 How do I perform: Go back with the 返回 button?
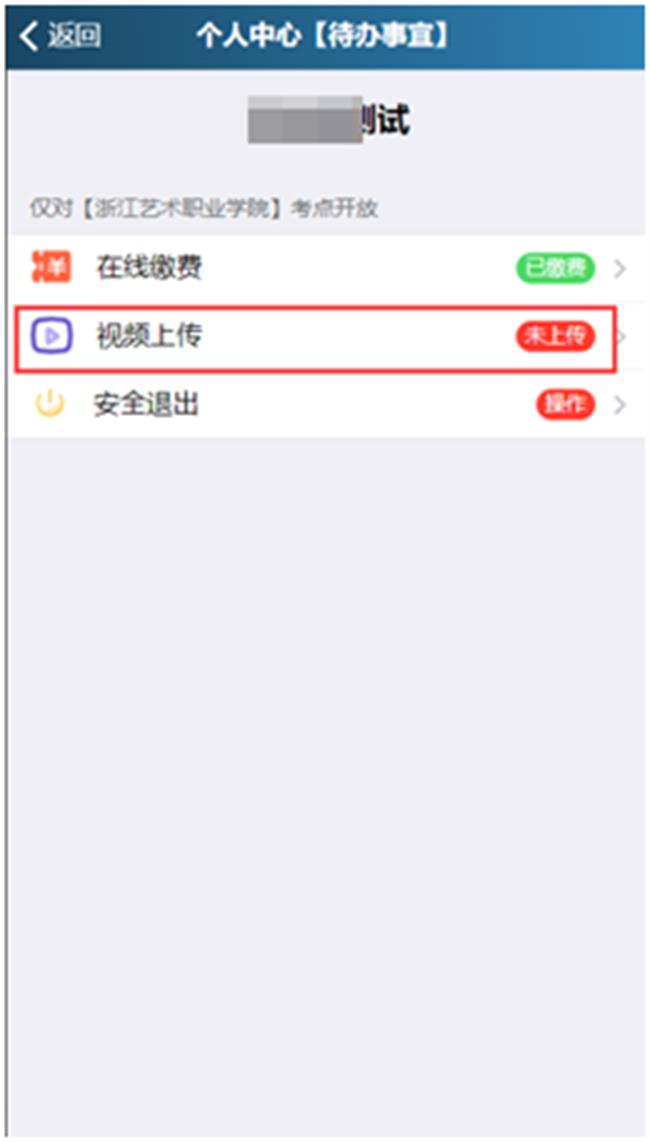(60, 36)
